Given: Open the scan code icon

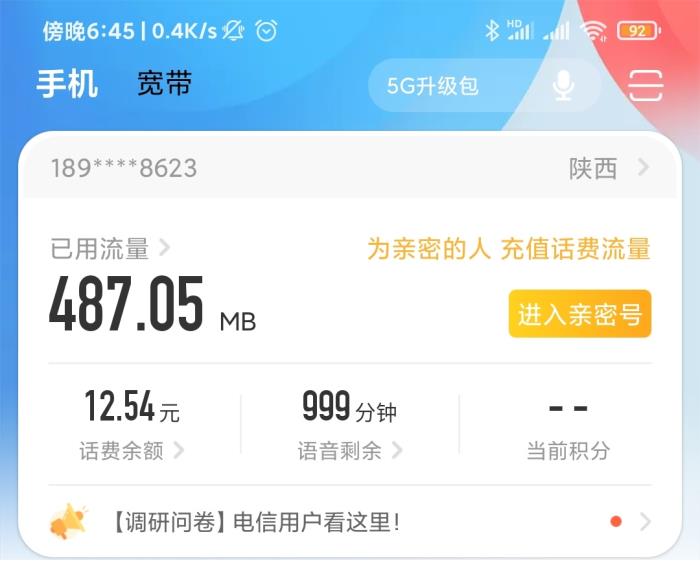Looking at the screenshot, I should coord(646,86).
